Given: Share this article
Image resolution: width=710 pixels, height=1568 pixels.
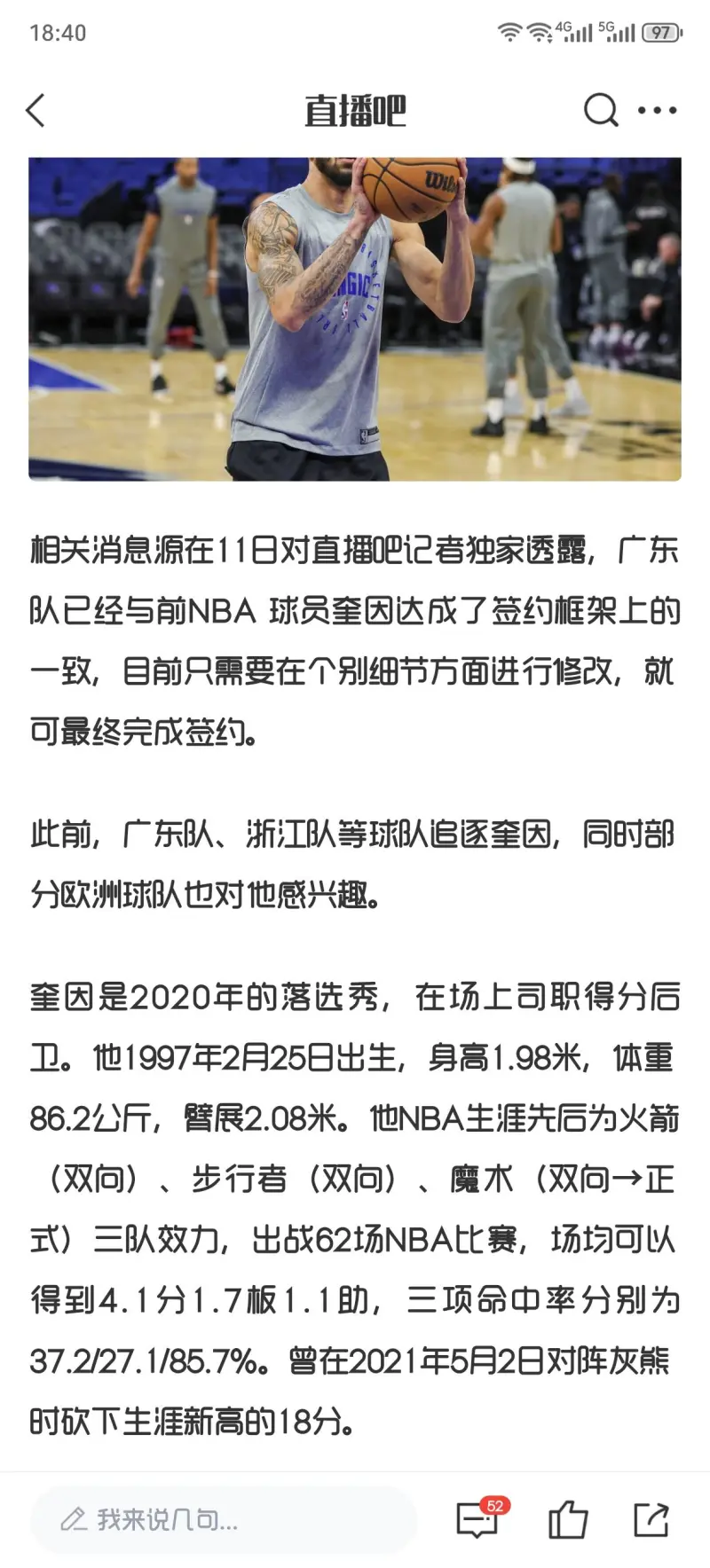Looking at the screenshot, I should 651,1520.
